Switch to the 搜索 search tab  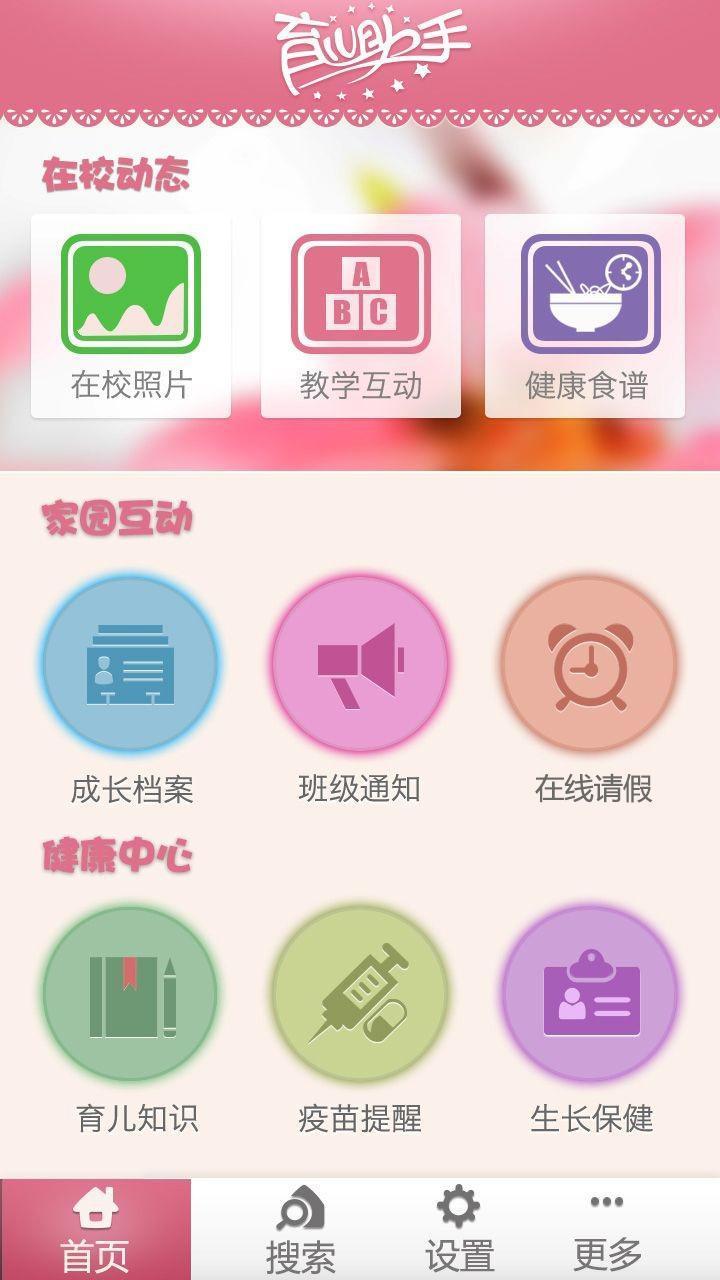pyautogui.click(x=300, y=1229)
